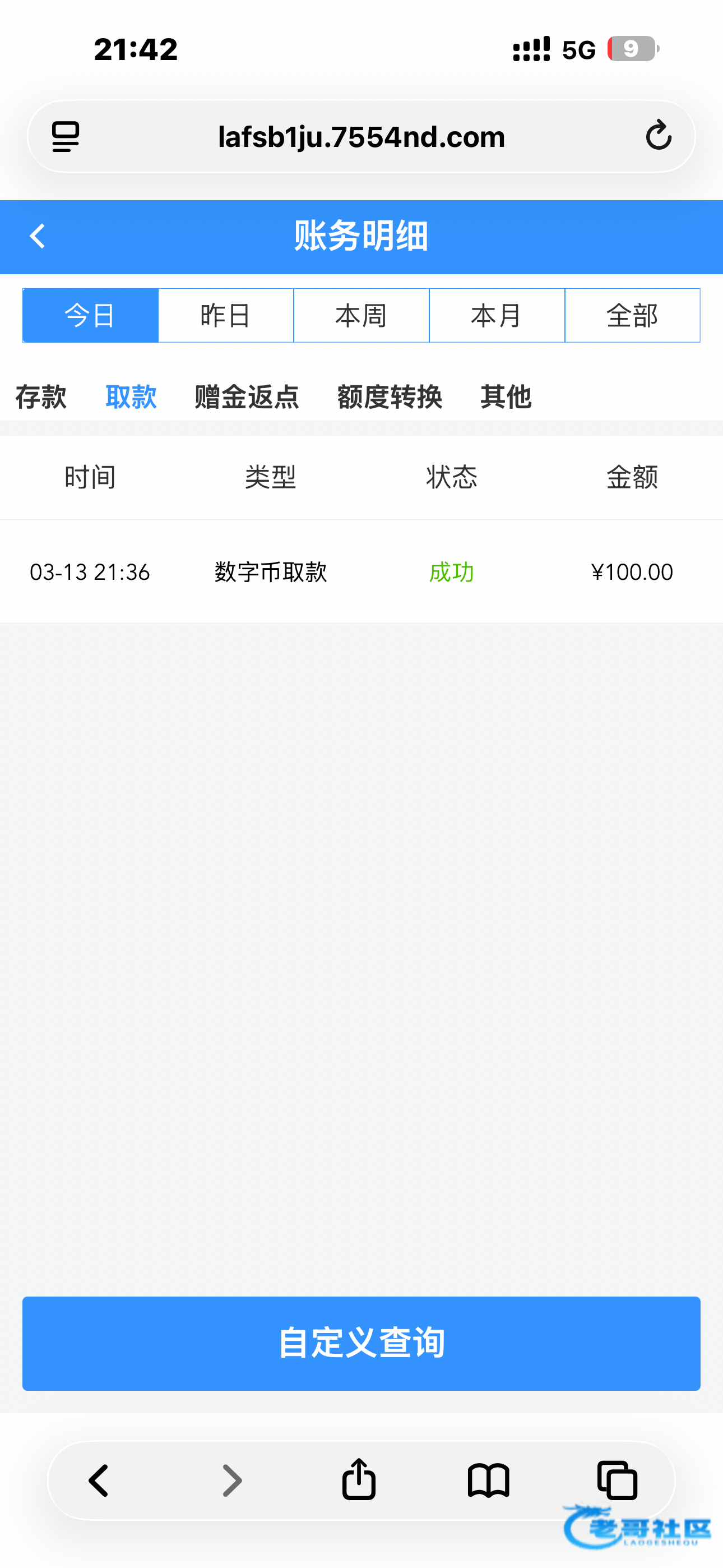Open the 存款 tab
This screenshot has width=723, height=1568.
(41, 397)
